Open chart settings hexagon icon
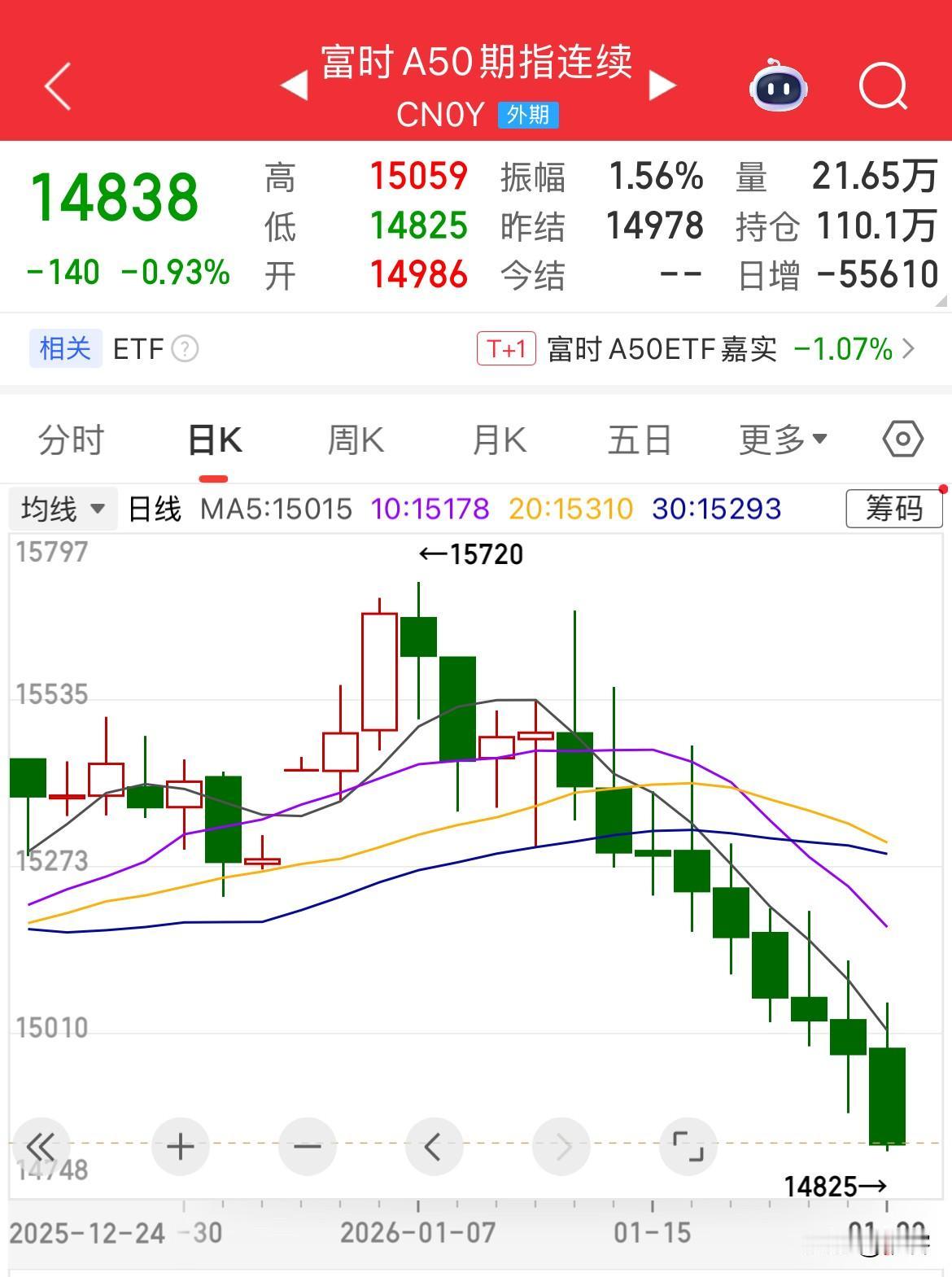 click(x=902, y=440)
